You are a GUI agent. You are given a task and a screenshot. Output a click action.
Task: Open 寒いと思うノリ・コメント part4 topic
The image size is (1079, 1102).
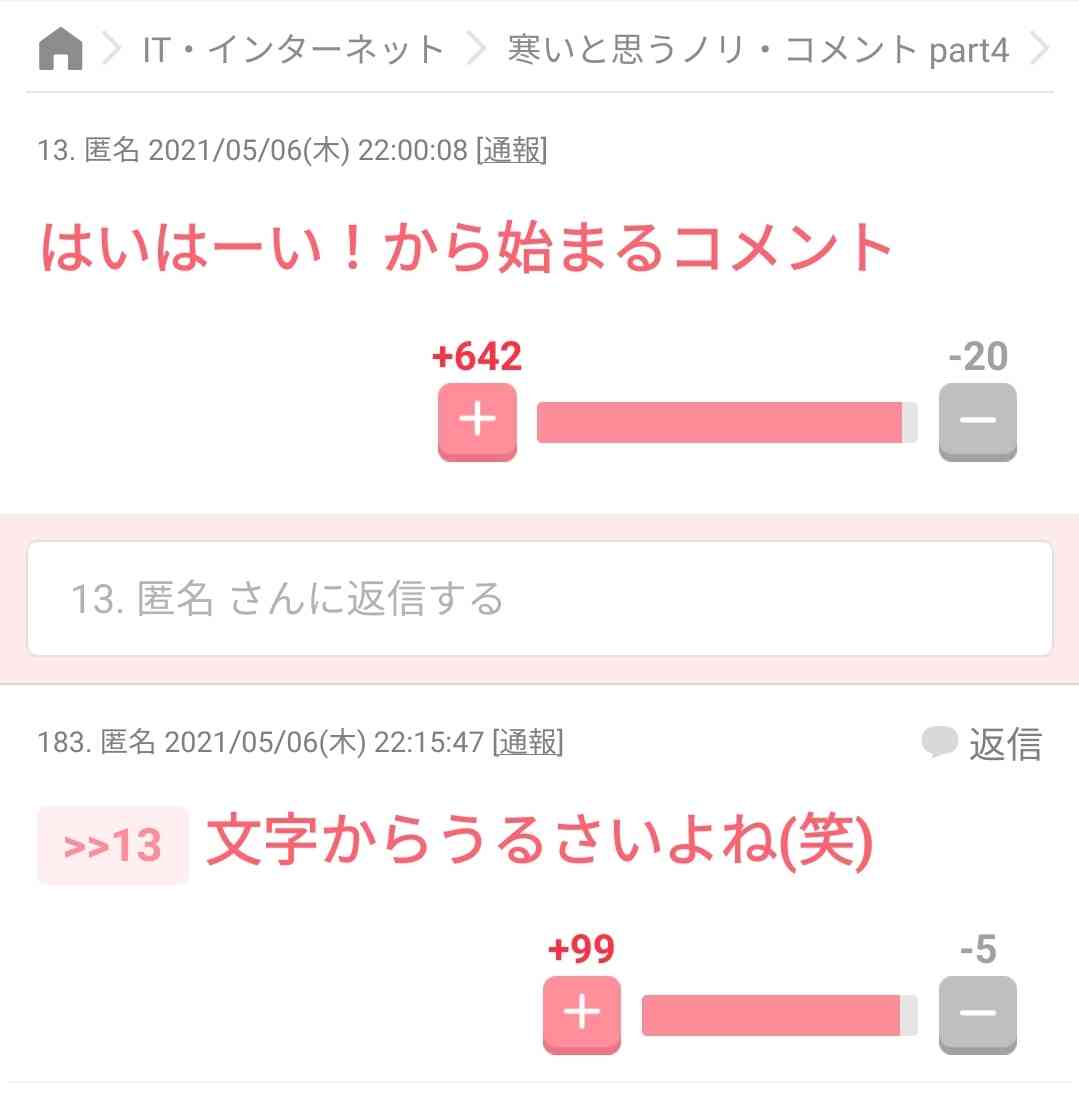click(x=755, y=48)
